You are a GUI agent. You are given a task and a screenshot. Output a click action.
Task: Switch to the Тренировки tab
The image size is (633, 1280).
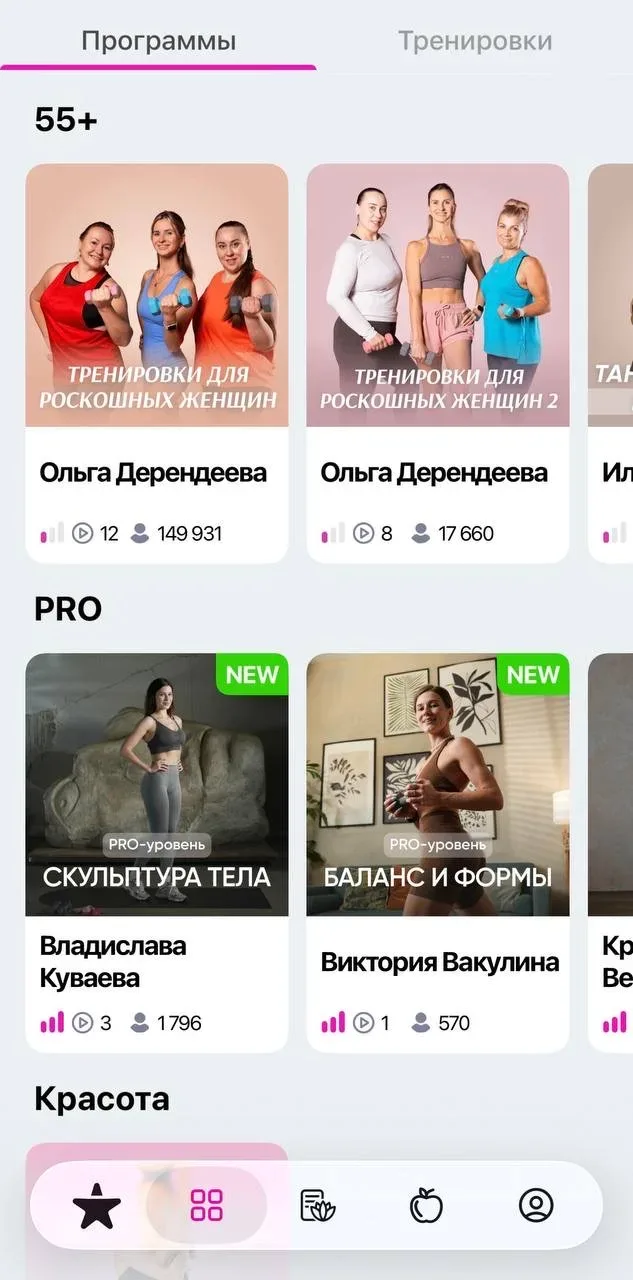[475, 41]
